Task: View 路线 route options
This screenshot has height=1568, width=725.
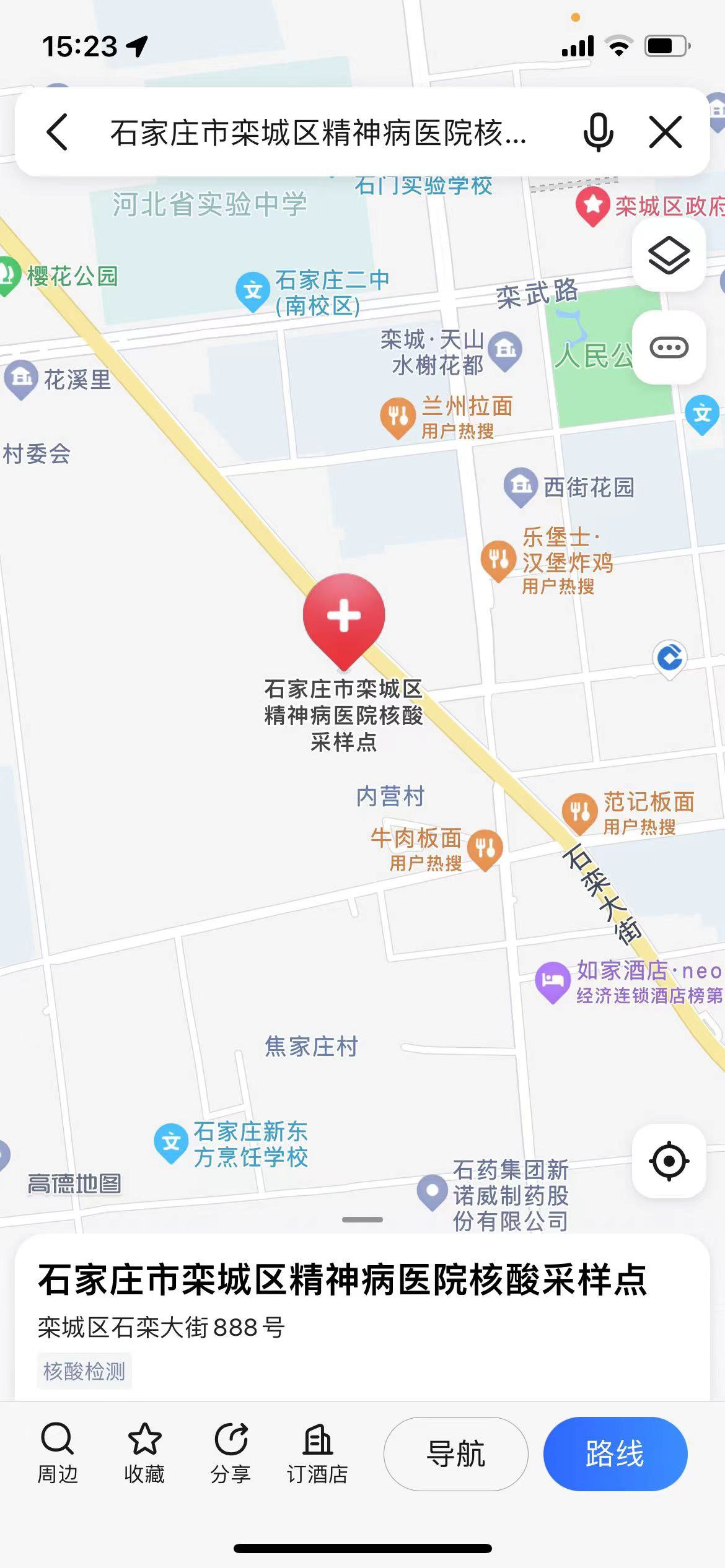Action: point(615,1453)
